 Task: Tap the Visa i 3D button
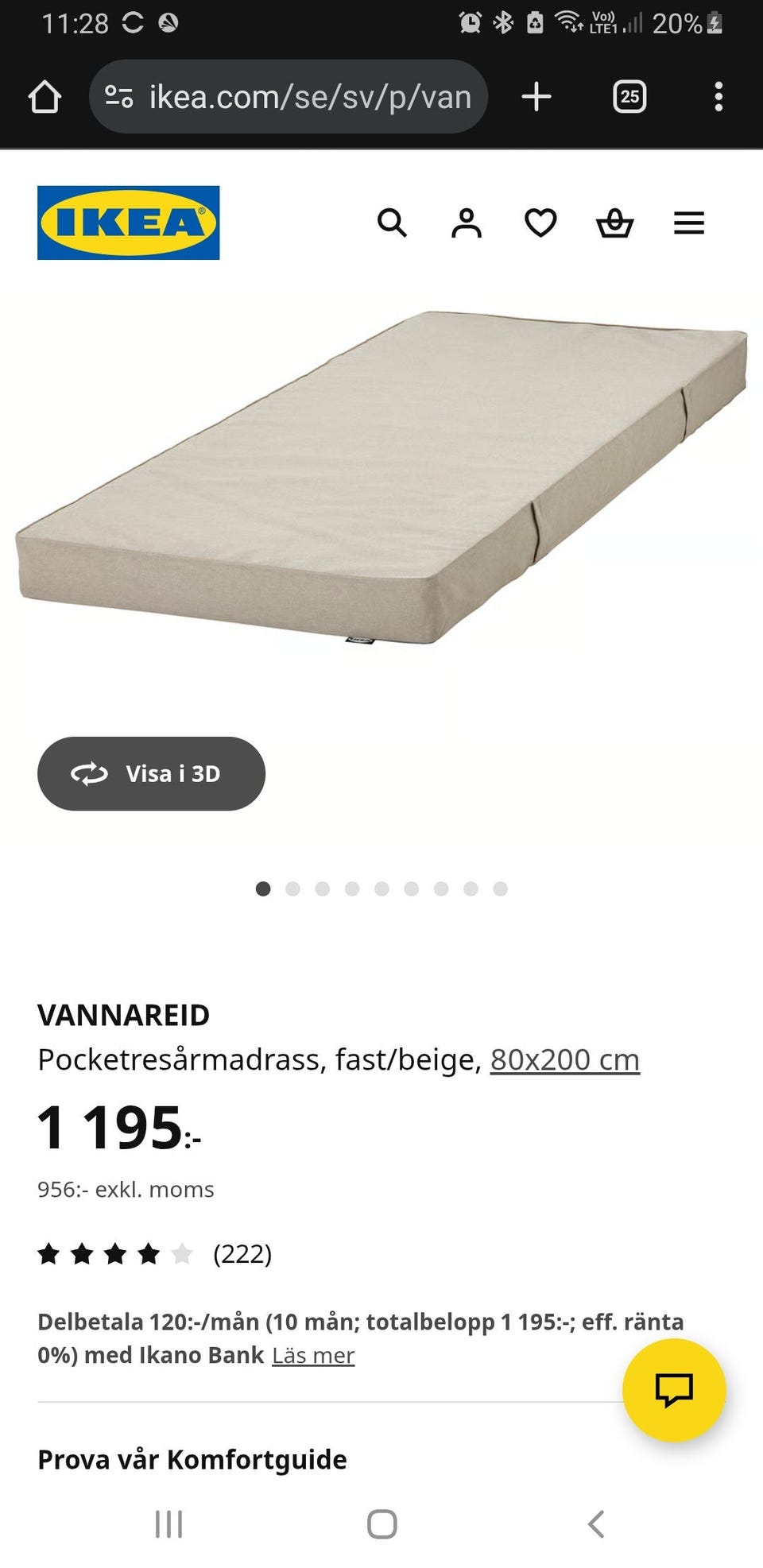click(x=151, y=773)
